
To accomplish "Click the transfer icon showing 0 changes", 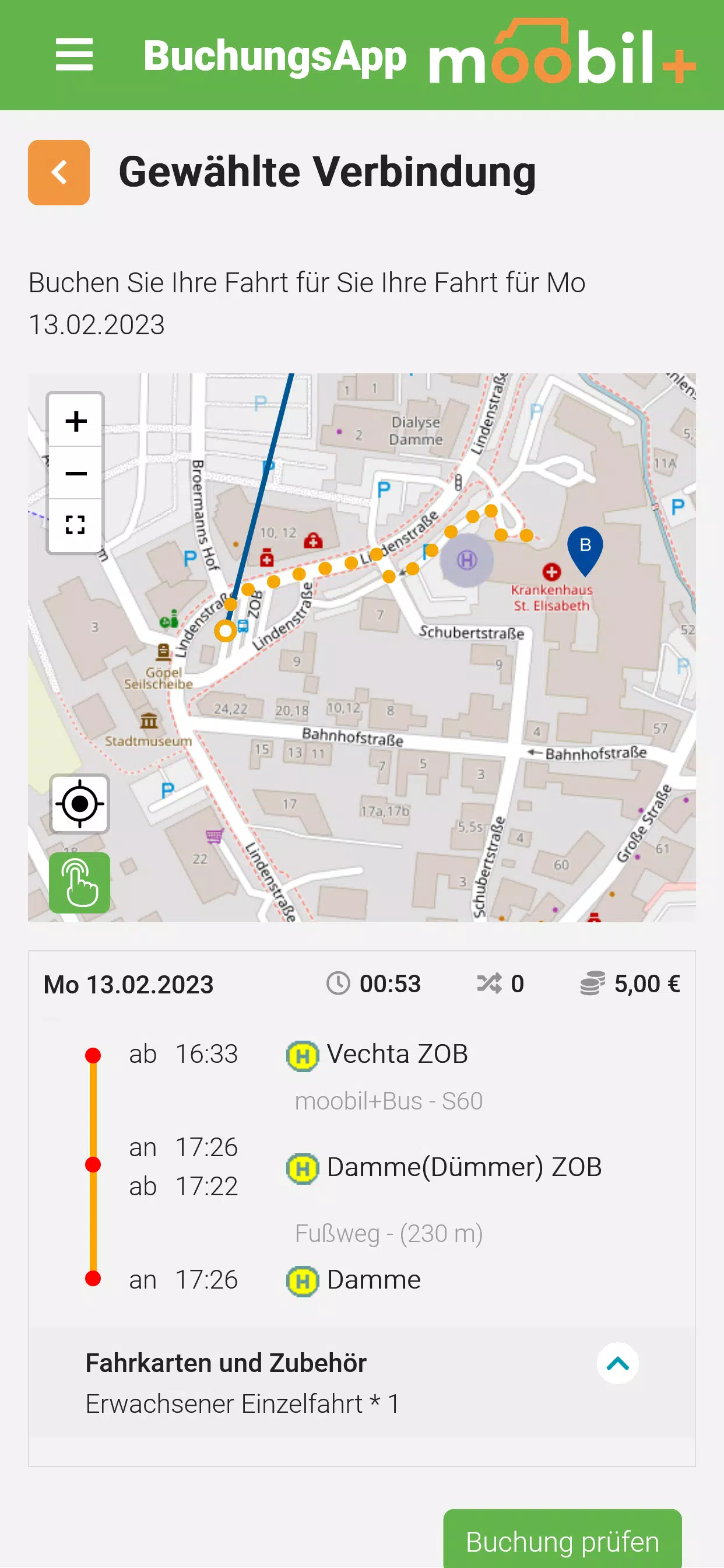I will coord(490,982).
